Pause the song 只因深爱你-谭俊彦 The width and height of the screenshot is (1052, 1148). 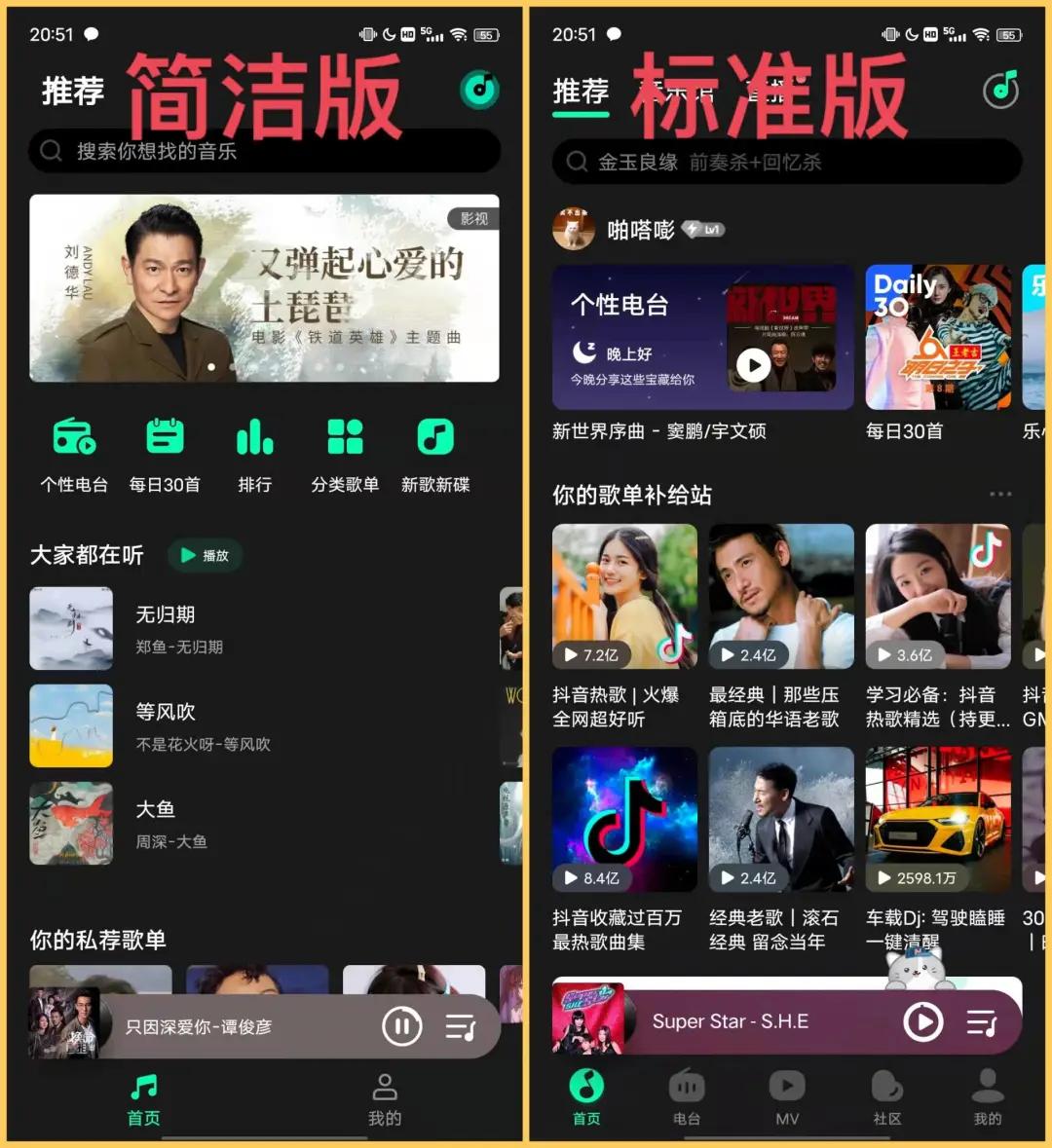(x=402, y=1025)
